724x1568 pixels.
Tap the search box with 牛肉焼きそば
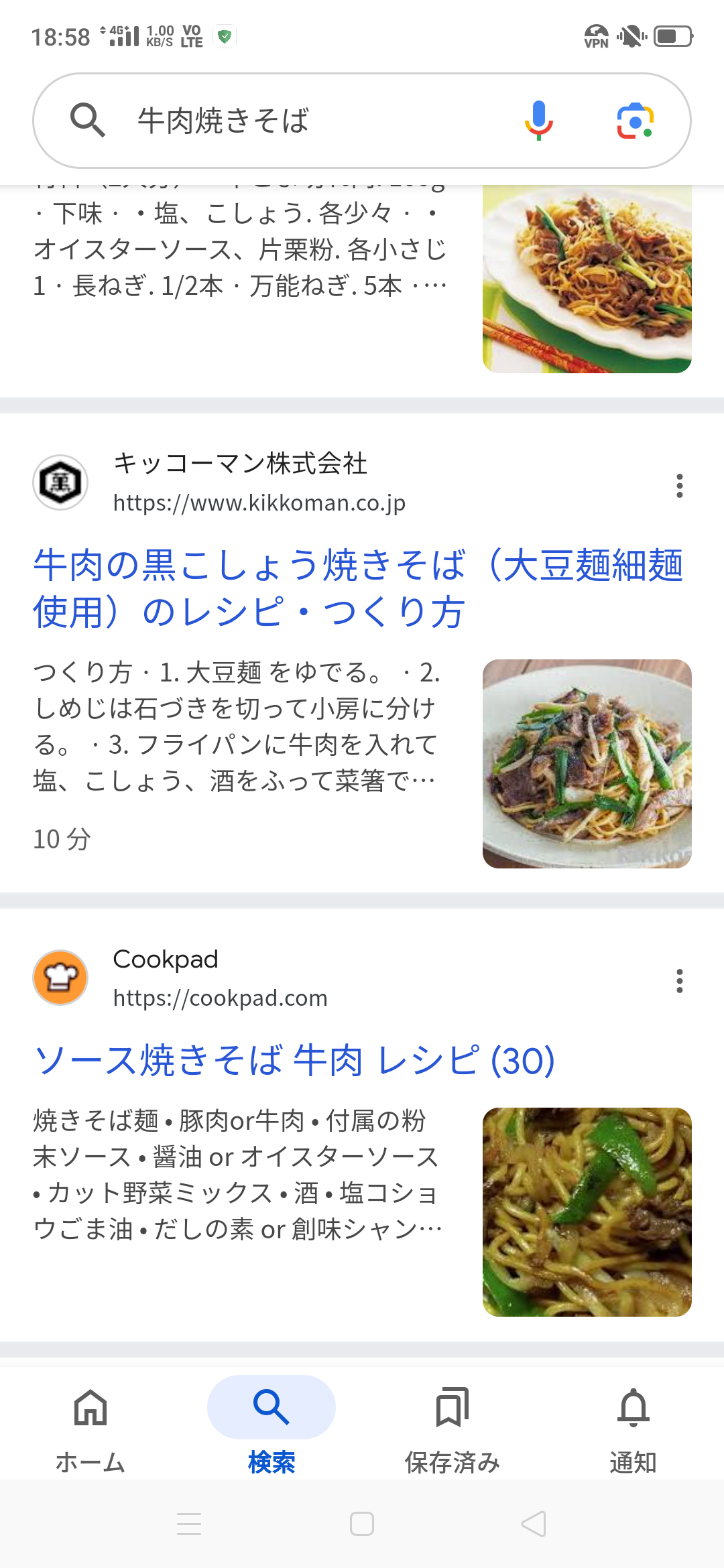pyautogui.click(x=295, y=121)
